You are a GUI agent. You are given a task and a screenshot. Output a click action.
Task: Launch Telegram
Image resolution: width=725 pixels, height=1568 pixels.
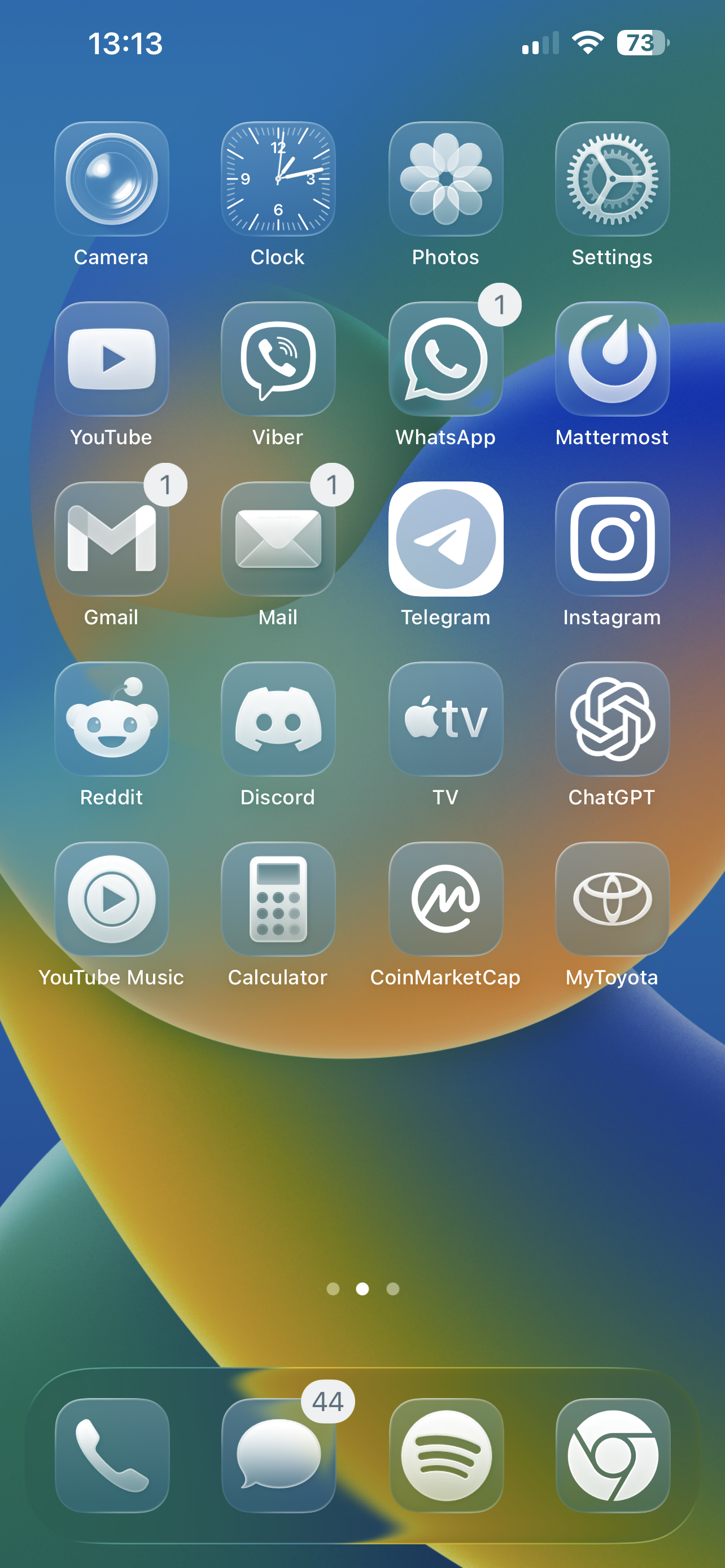click(446, 539)
